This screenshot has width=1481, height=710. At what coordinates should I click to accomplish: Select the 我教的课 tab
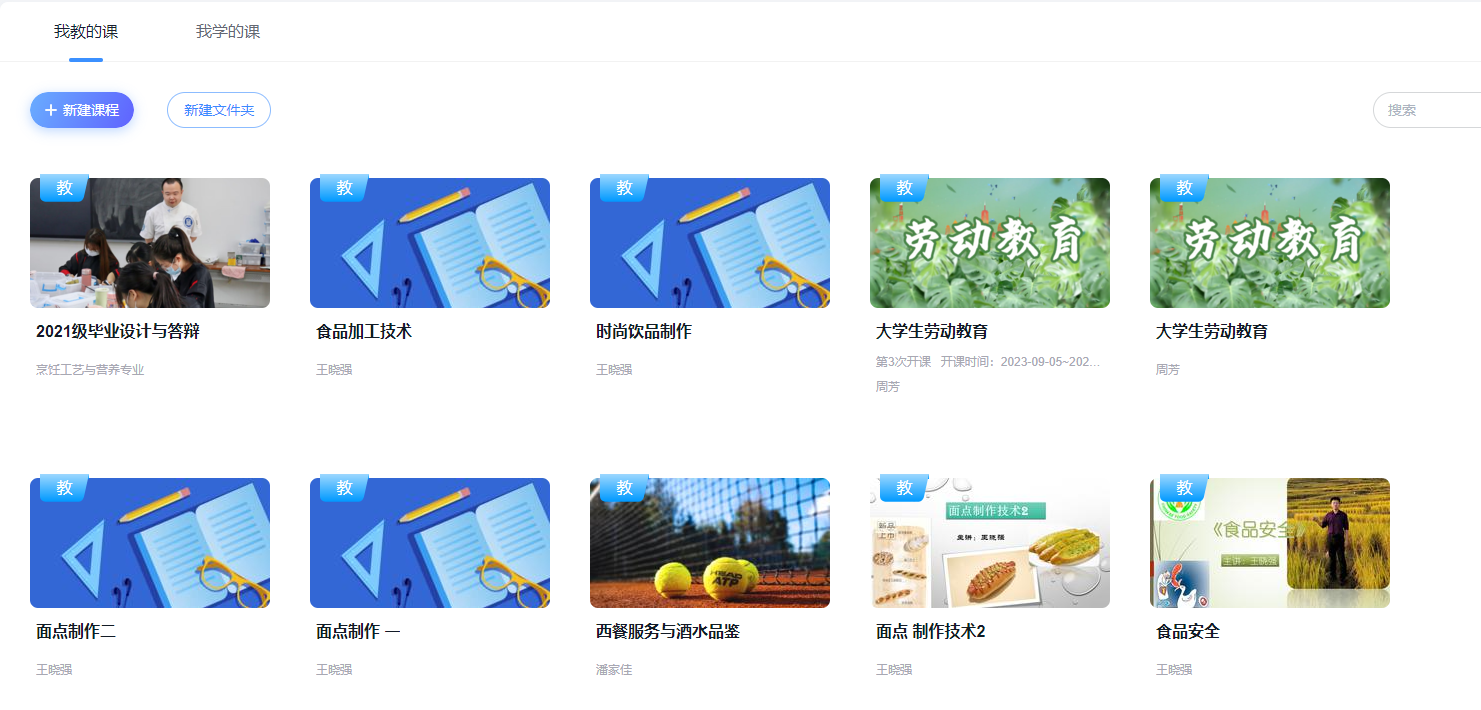tap(86, 32)
